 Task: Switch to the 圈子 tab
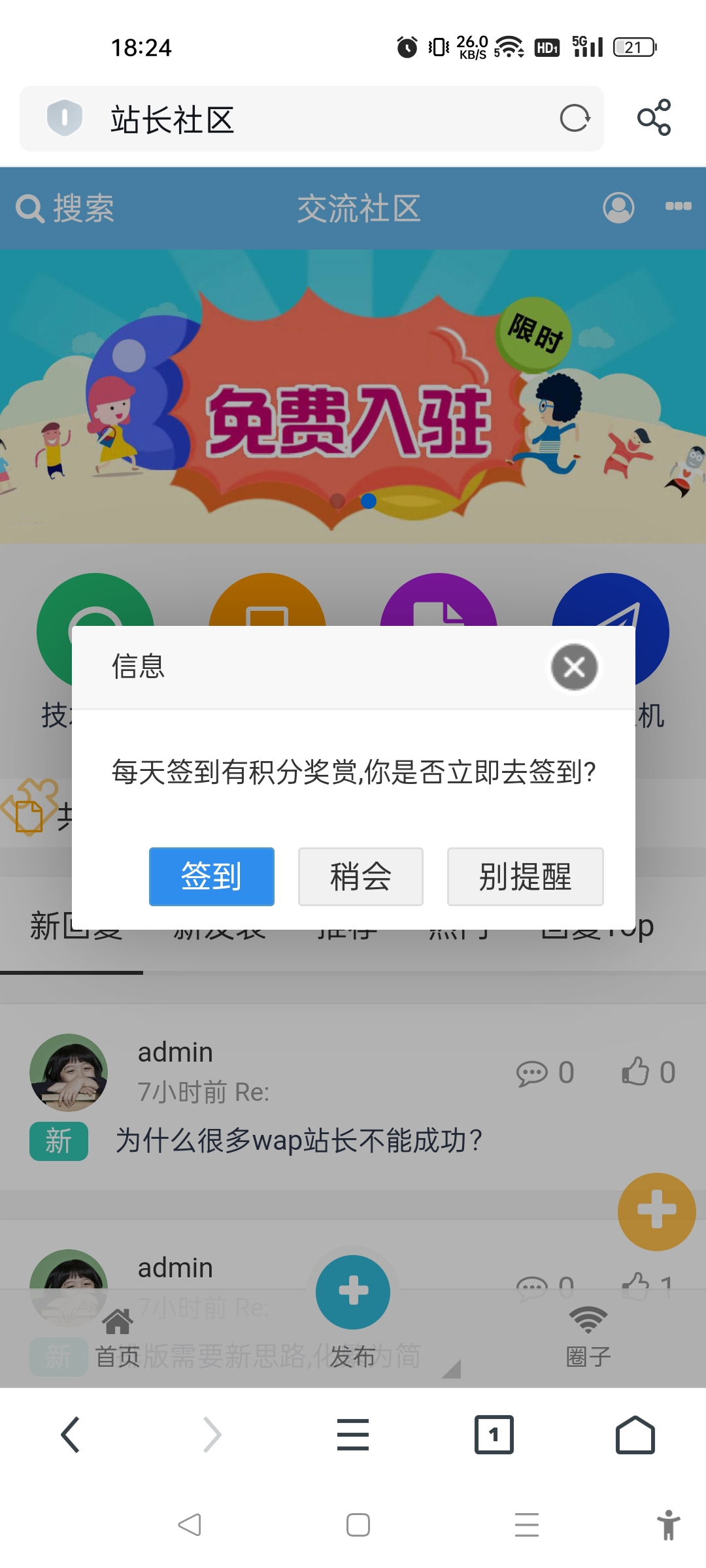(588, 1336)
